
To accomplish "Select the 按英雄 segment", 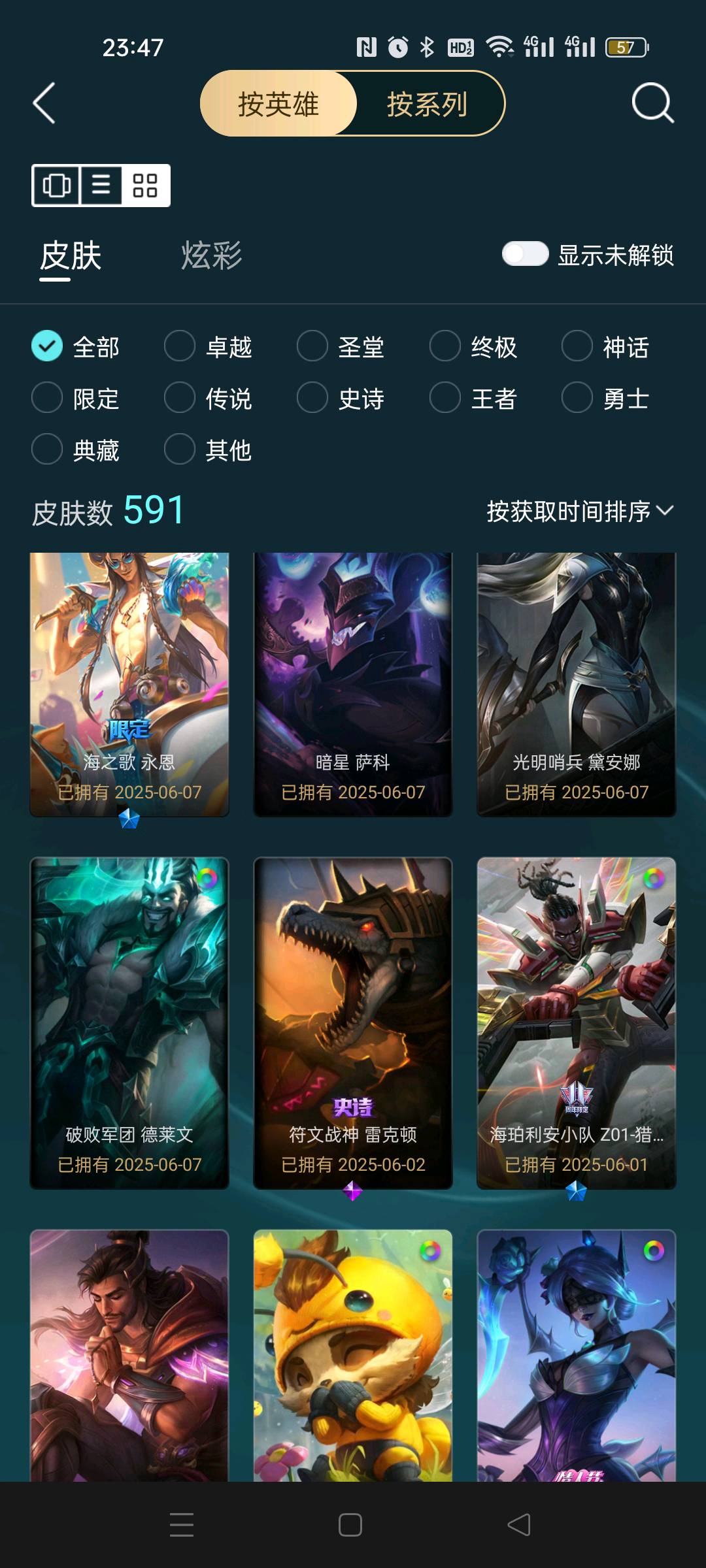I will pos(278,104).
